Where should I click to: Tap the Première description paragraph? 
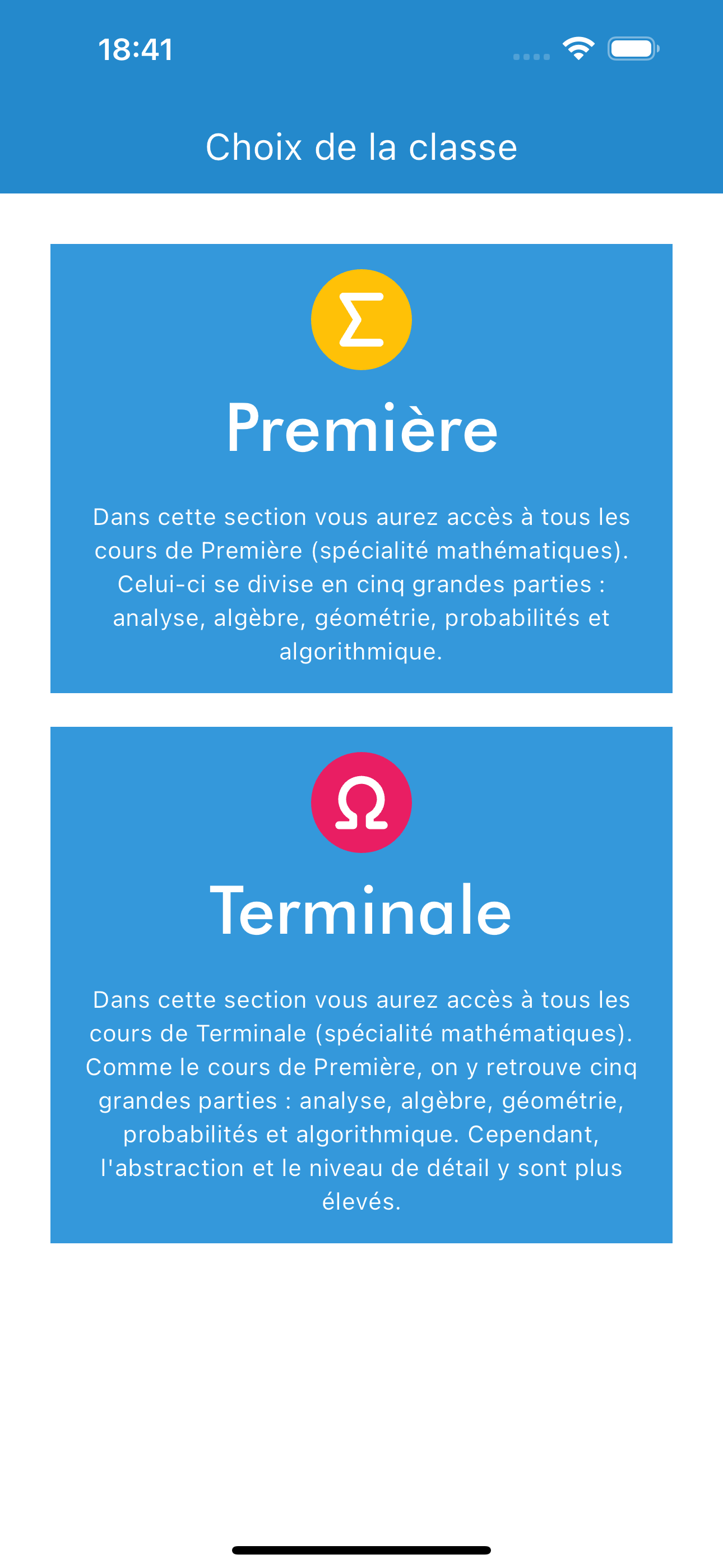(x=361, y=583)
